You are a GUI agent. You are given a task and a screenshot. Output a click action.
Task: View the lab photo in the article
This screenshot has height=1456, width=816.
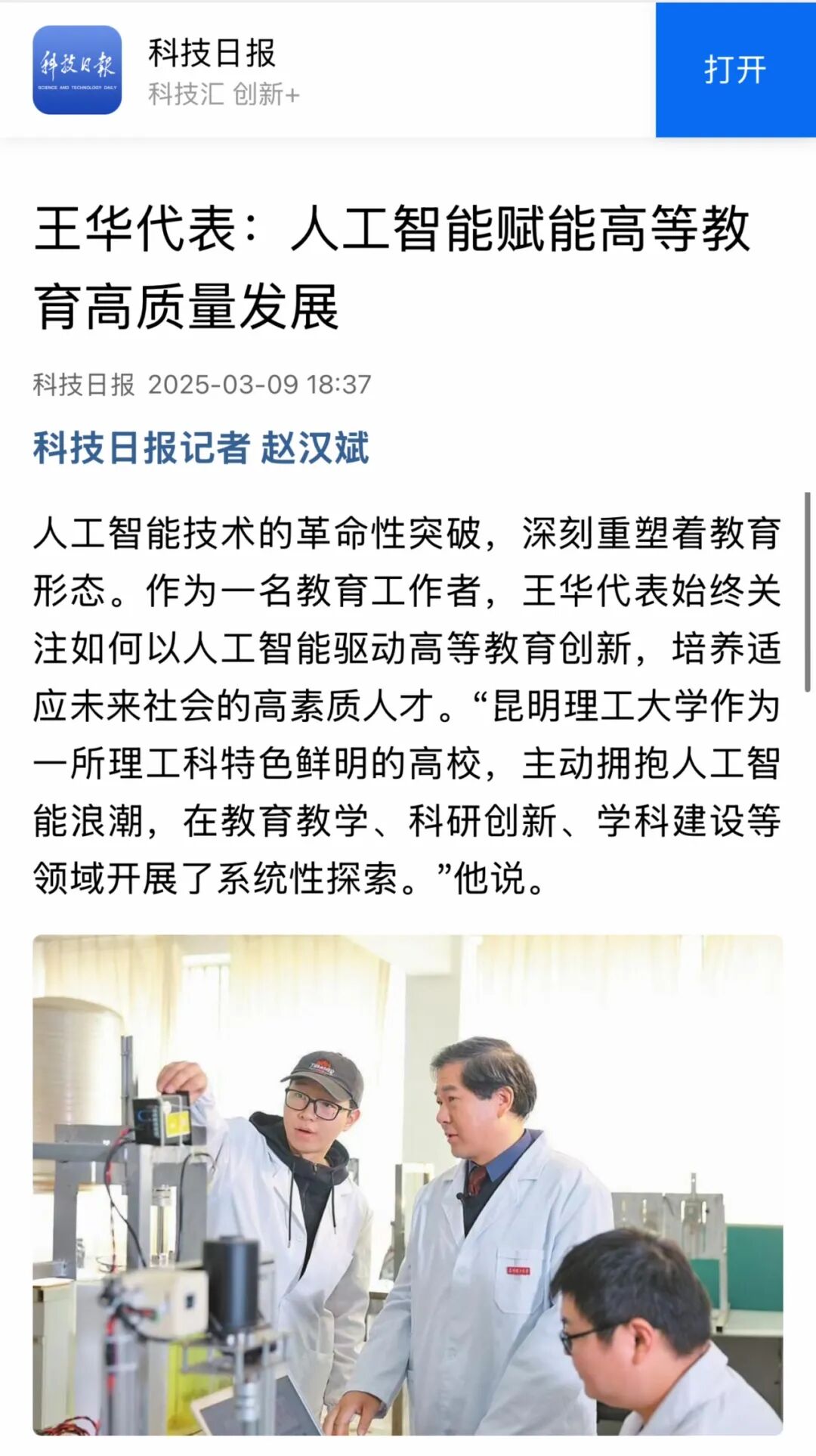[x=408, y=1184]
